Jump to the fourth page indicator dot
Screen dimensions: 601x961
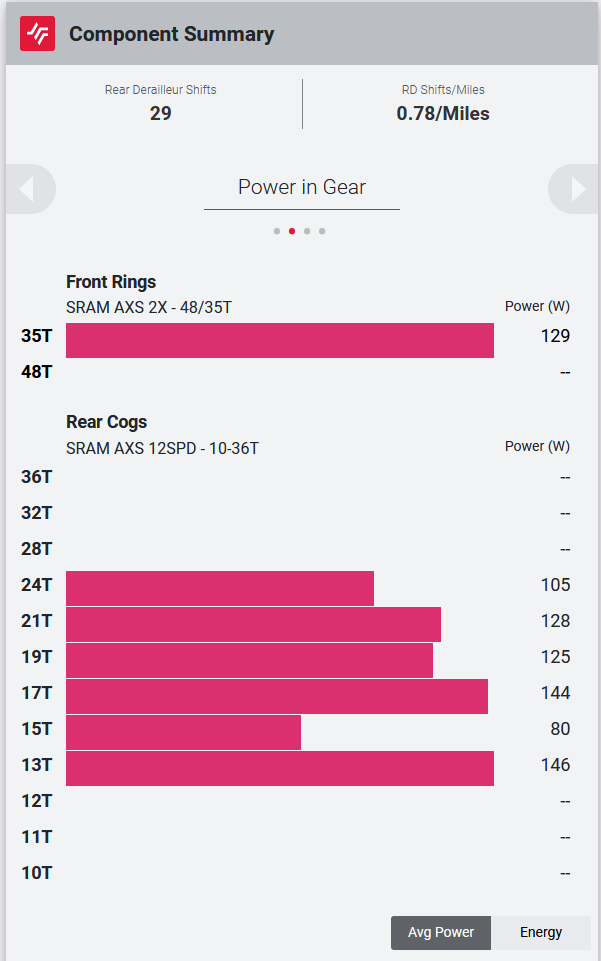point(322,231)
